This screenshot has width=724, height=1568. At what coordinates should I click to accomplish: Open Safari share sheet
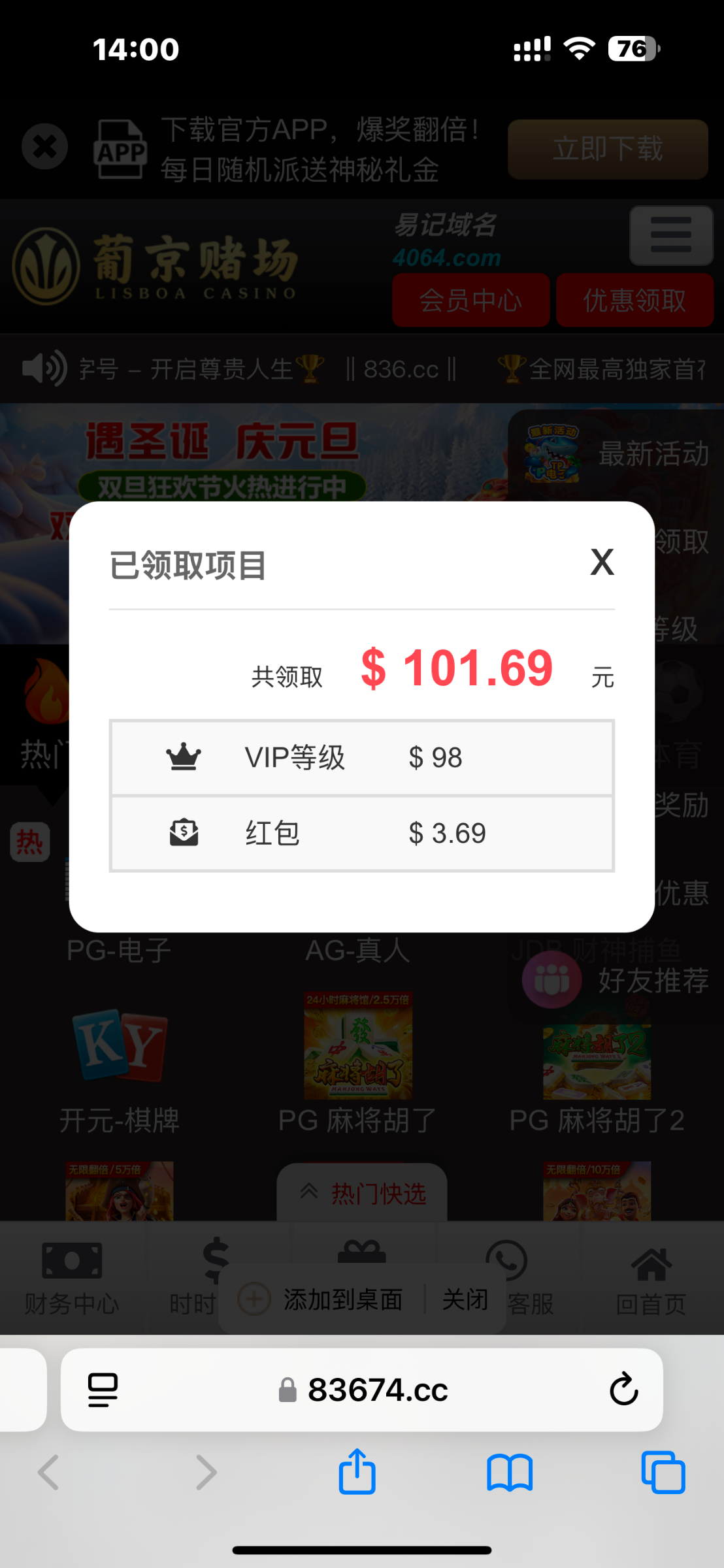pos(357,1472)
